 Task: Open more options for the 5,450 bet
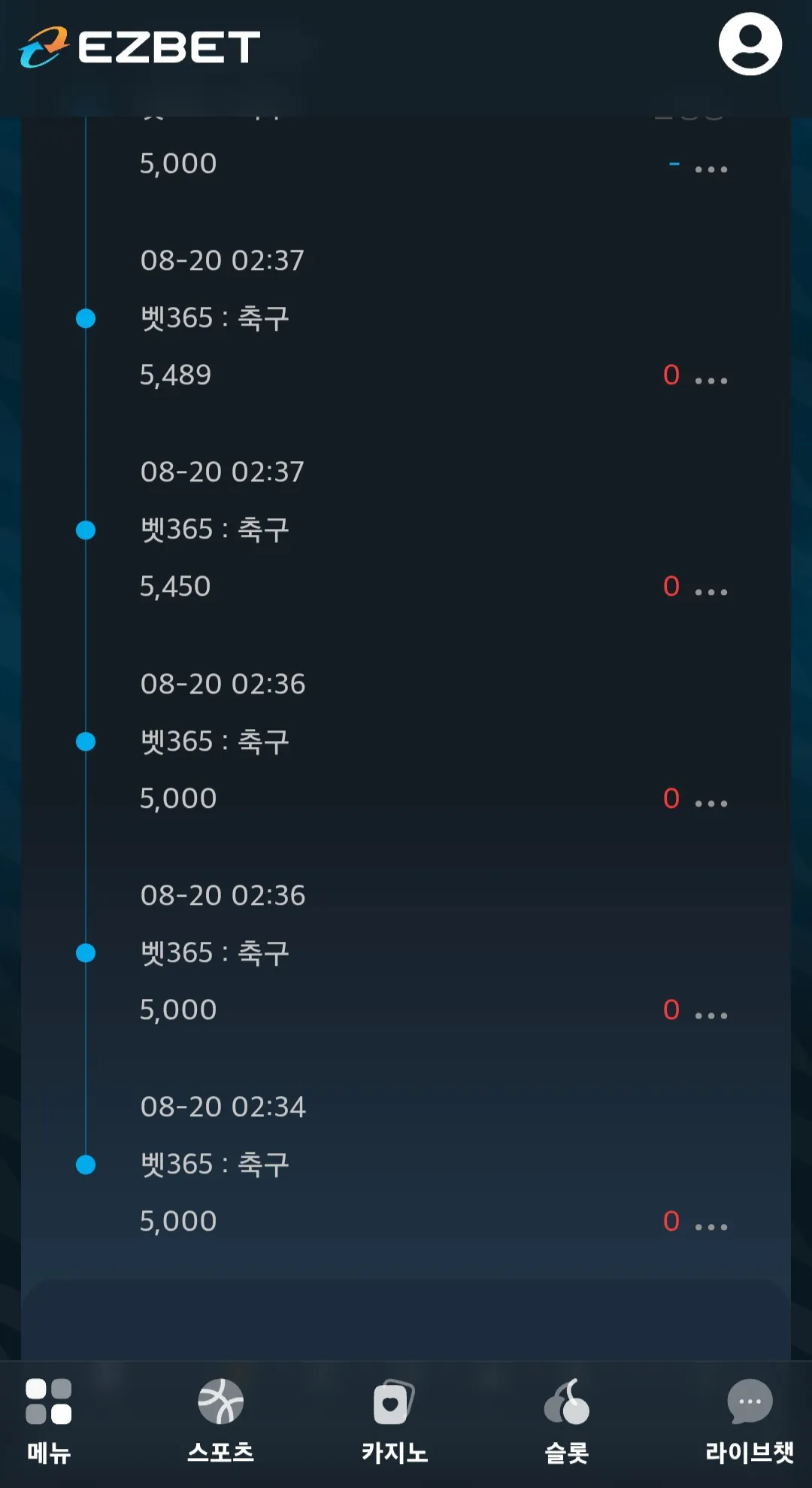[710, 593]
